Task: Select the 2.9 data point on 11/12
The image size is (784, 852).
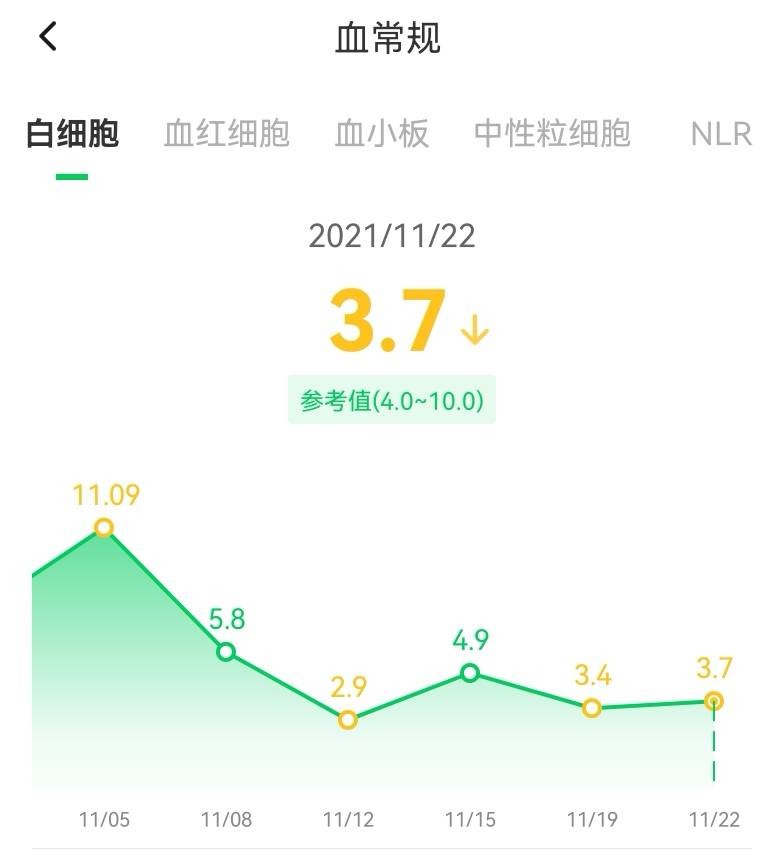Action: pyautogui.click(x=348, y=718)
